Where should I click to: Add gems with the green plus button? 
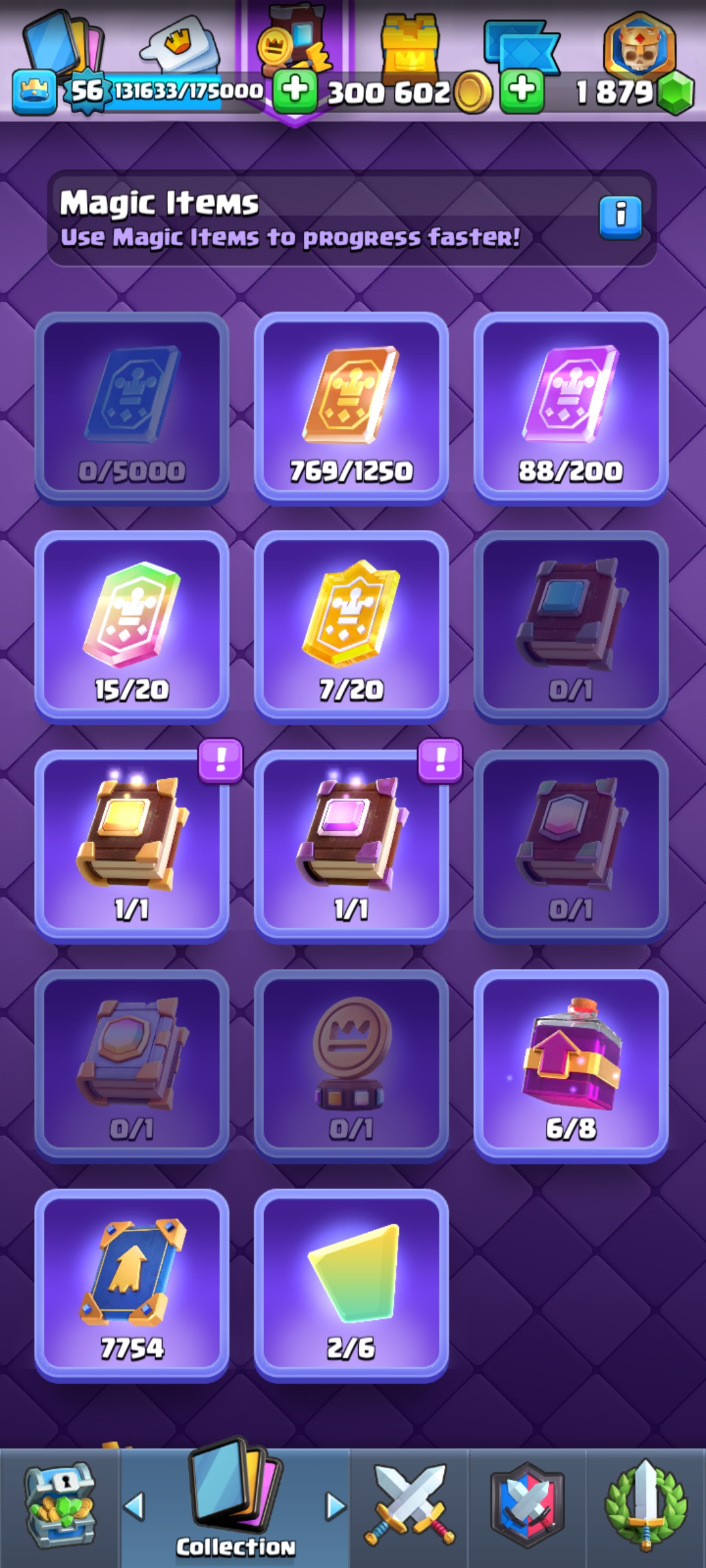[x=522, y=90]
